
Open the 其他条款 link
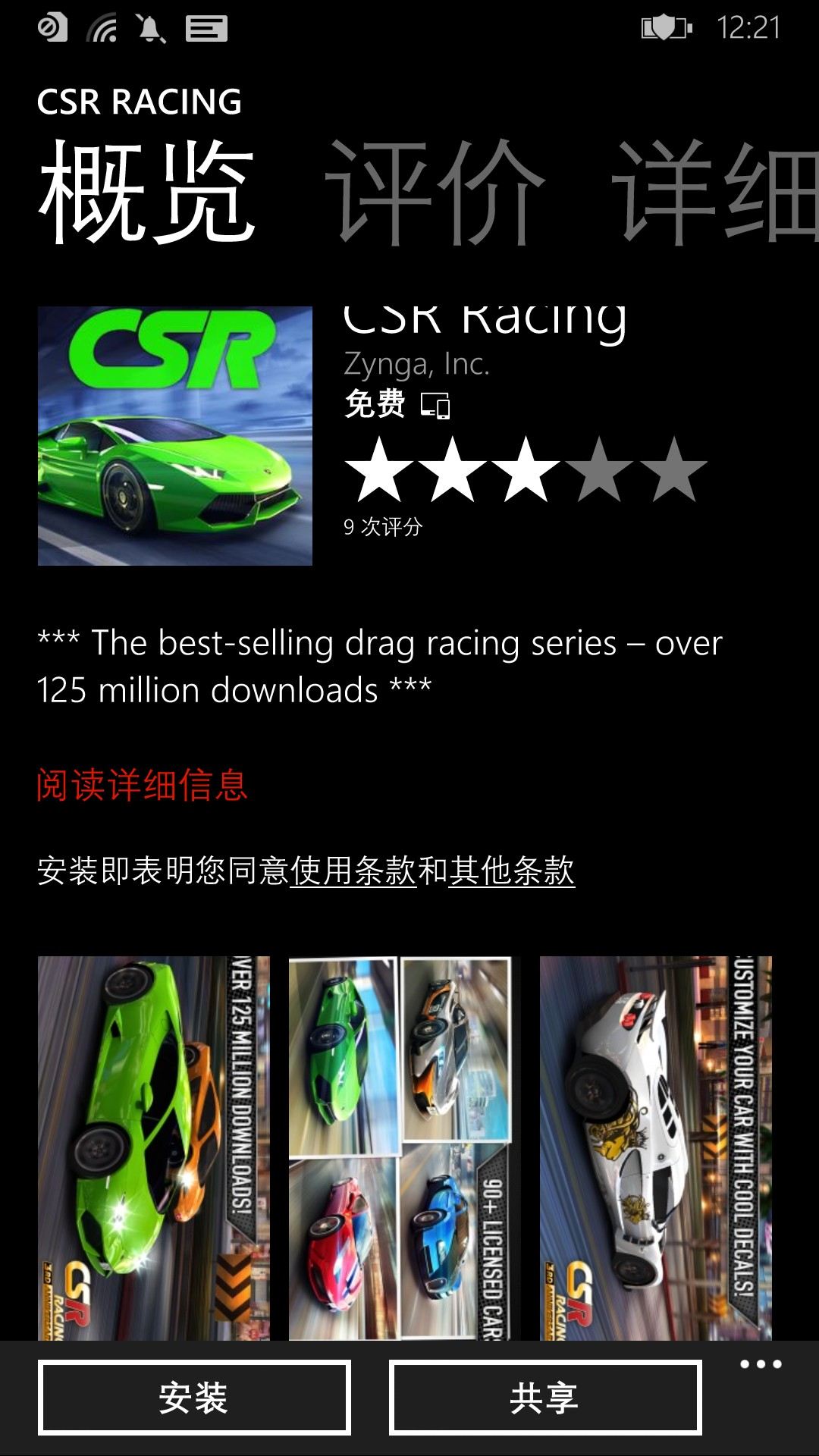[x=511, y=871]
